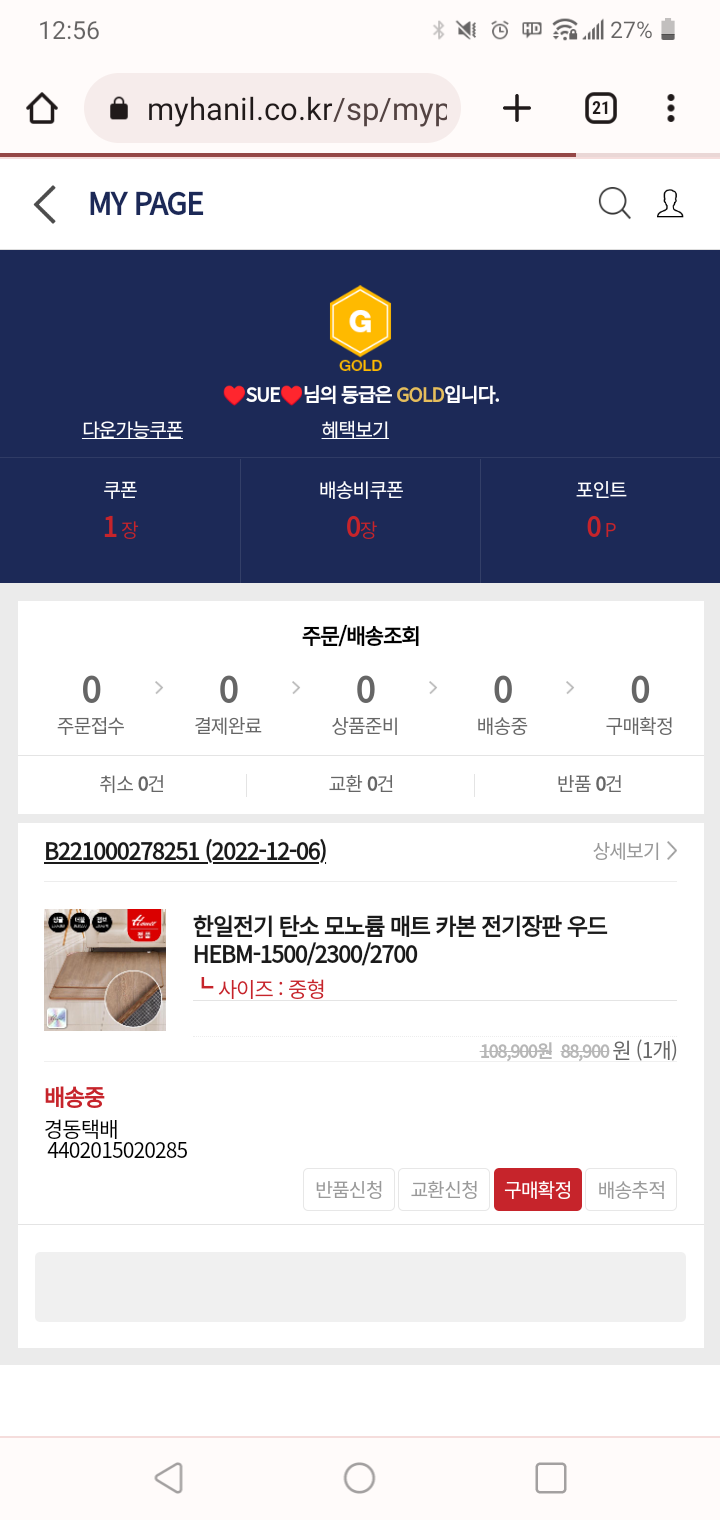Open the search magnifier icon
The image size is (720, 1520).
[x=614, y=204]
